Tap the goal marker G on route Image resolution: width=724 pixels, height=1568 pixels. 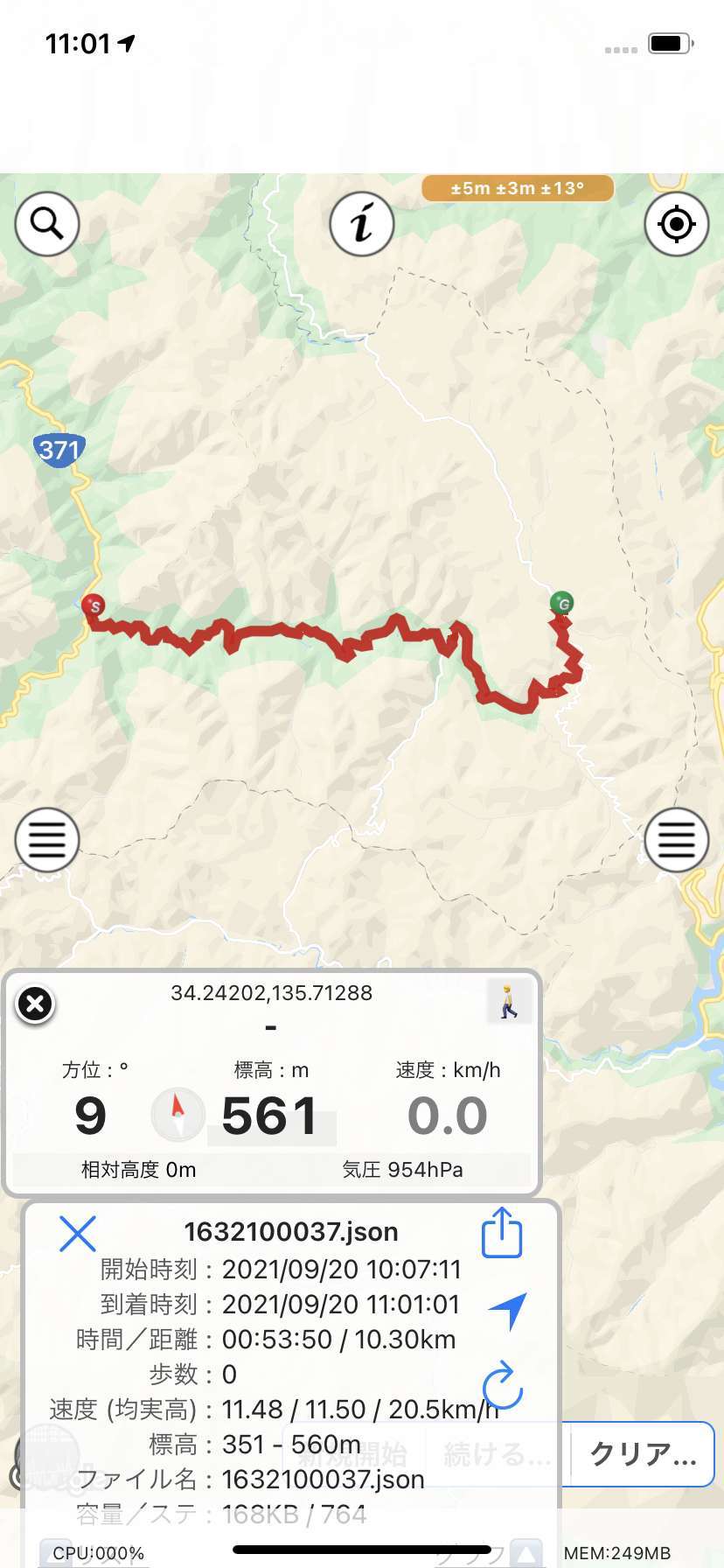click(562, 603)
